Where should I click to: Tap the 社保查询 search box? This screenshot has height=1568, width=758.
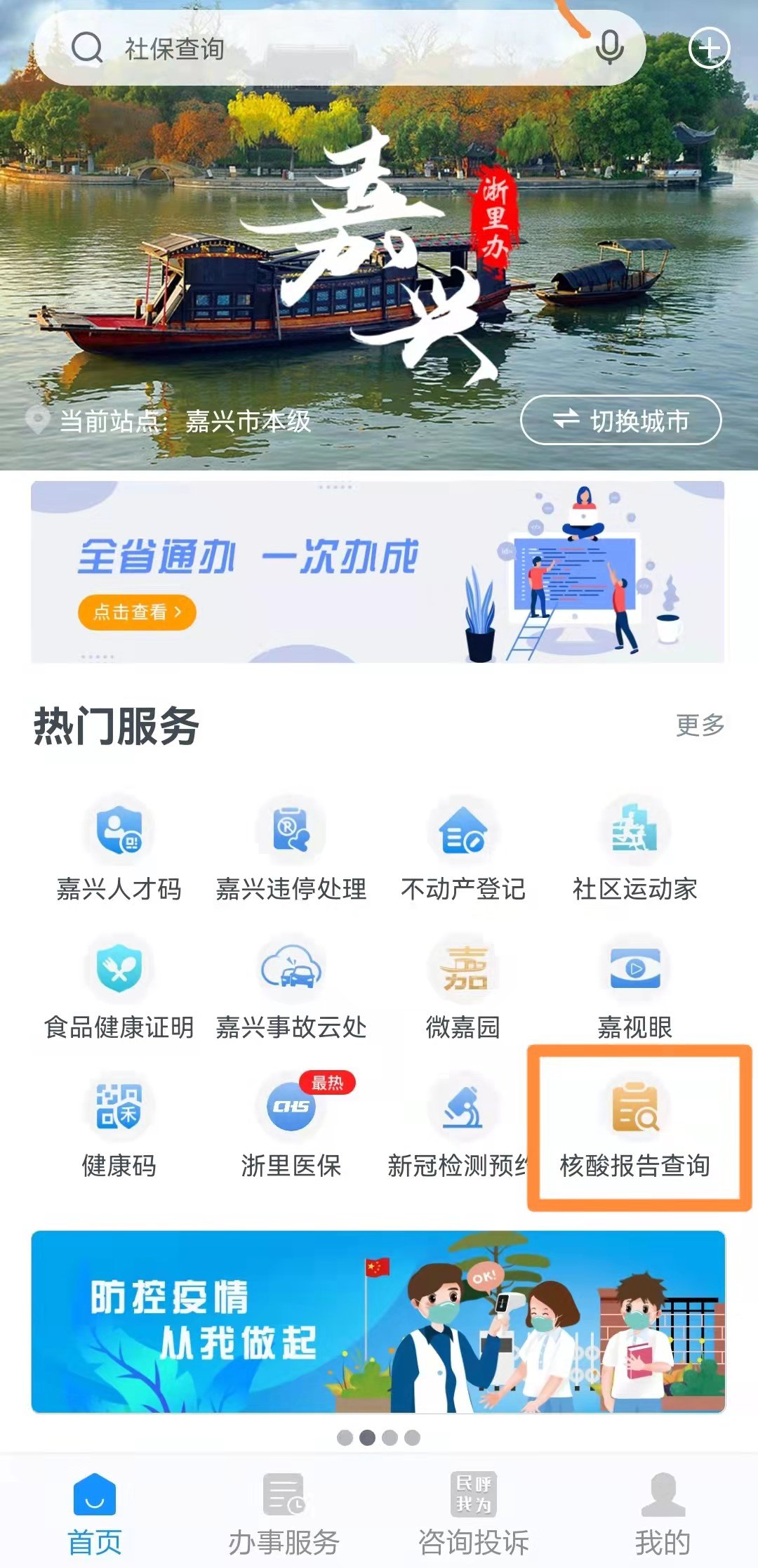tap(316, 49)
